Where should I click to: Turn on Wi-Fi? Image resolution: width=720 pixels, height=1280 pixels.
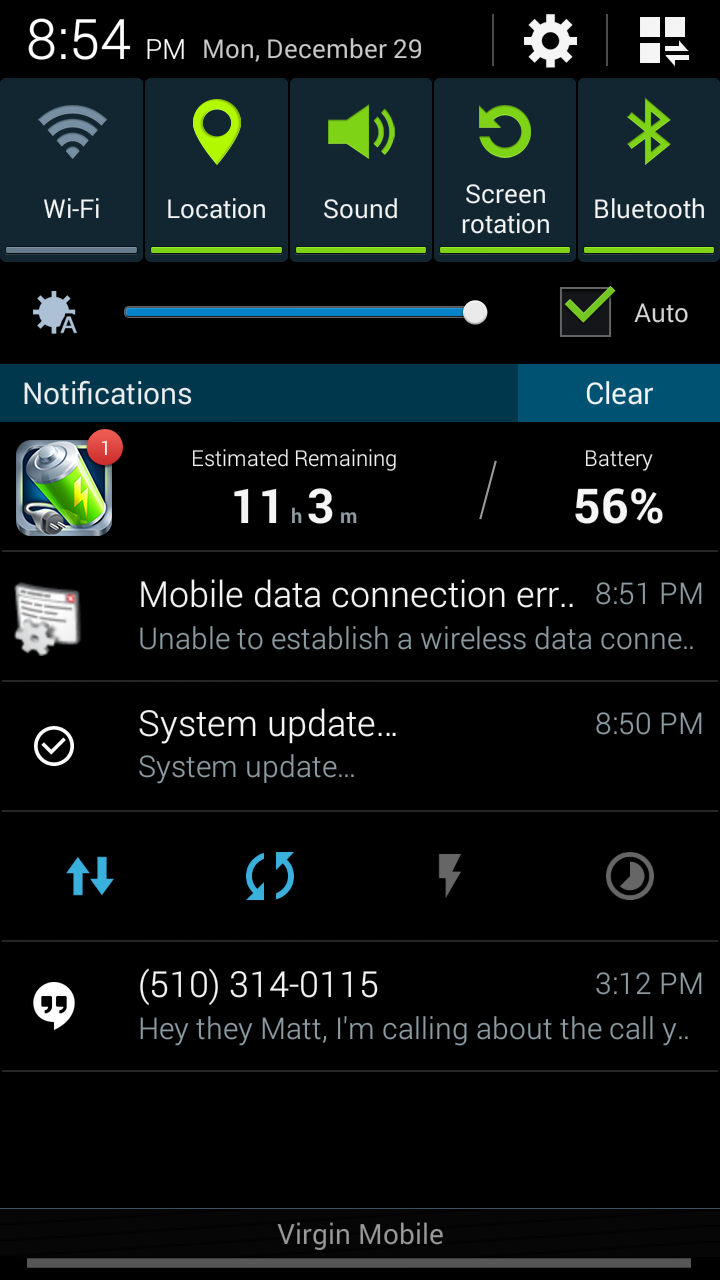click(72, 170)
